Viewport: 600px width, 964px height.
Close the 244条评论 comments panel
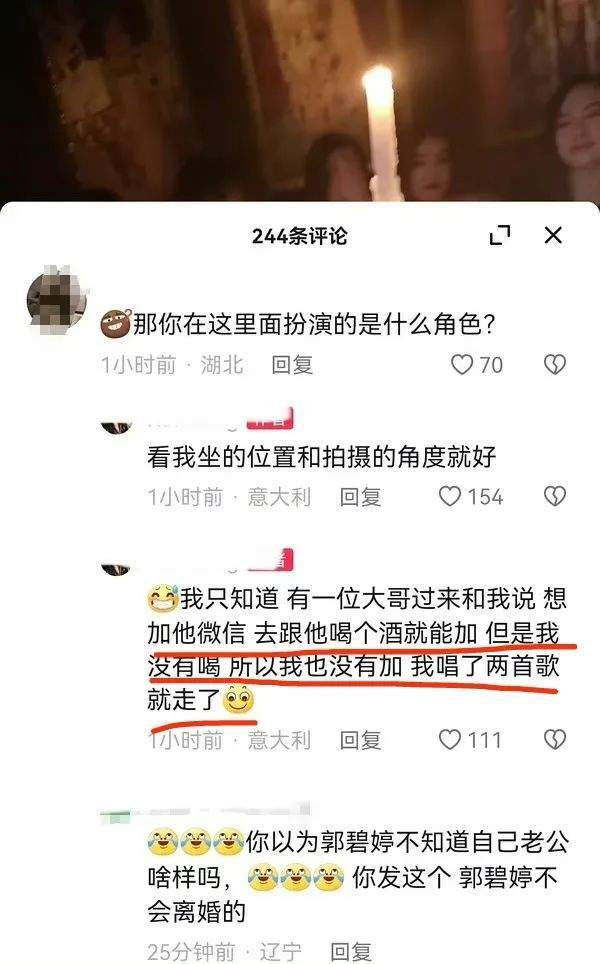pos(553,236)
